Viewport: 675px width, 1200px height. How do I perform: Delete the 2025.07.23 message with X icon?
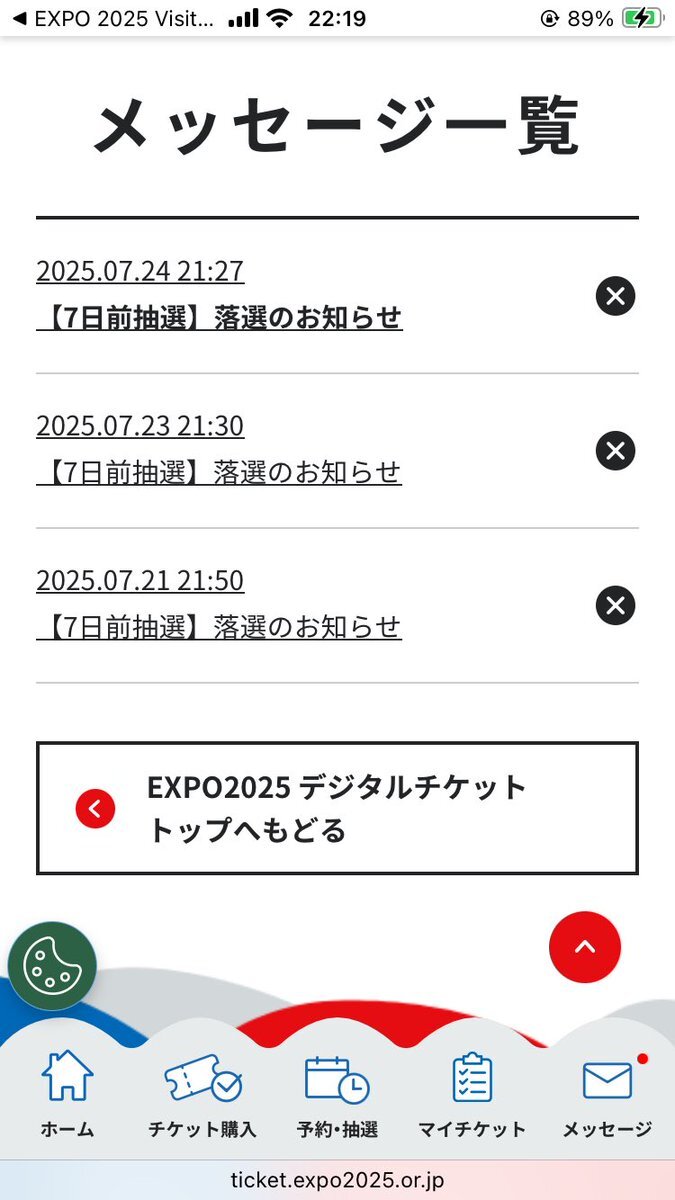coord(616,451)
